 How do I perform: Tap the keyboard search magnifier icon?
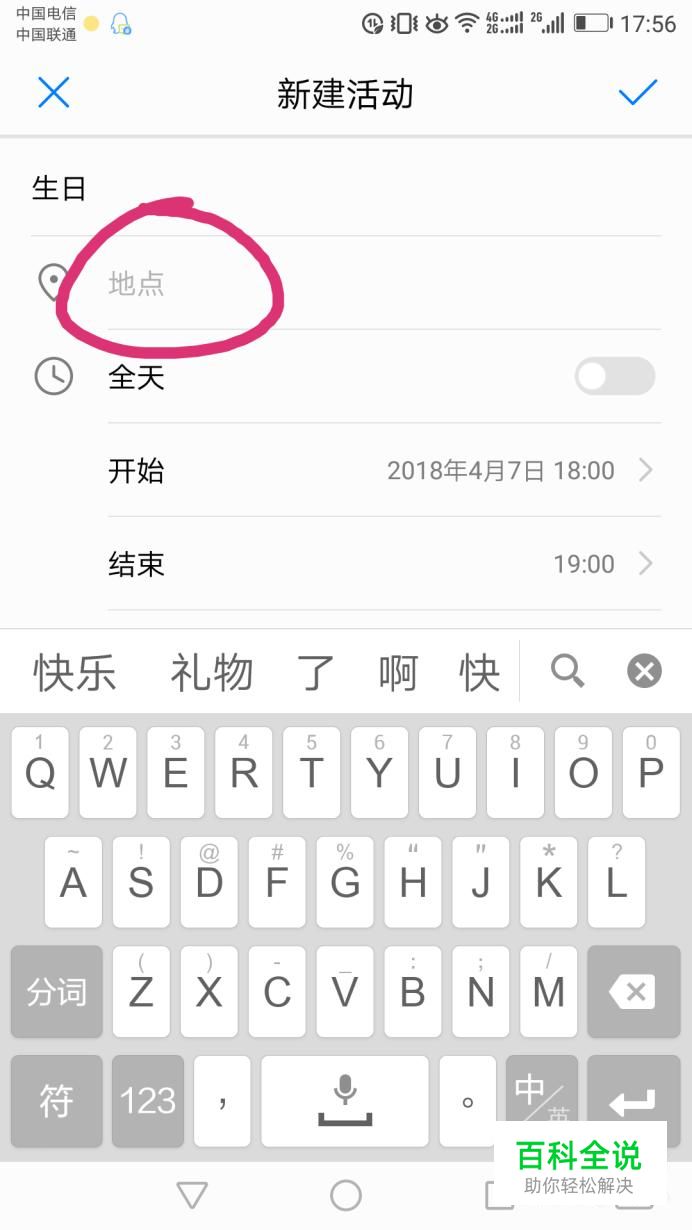coord(567,671)
